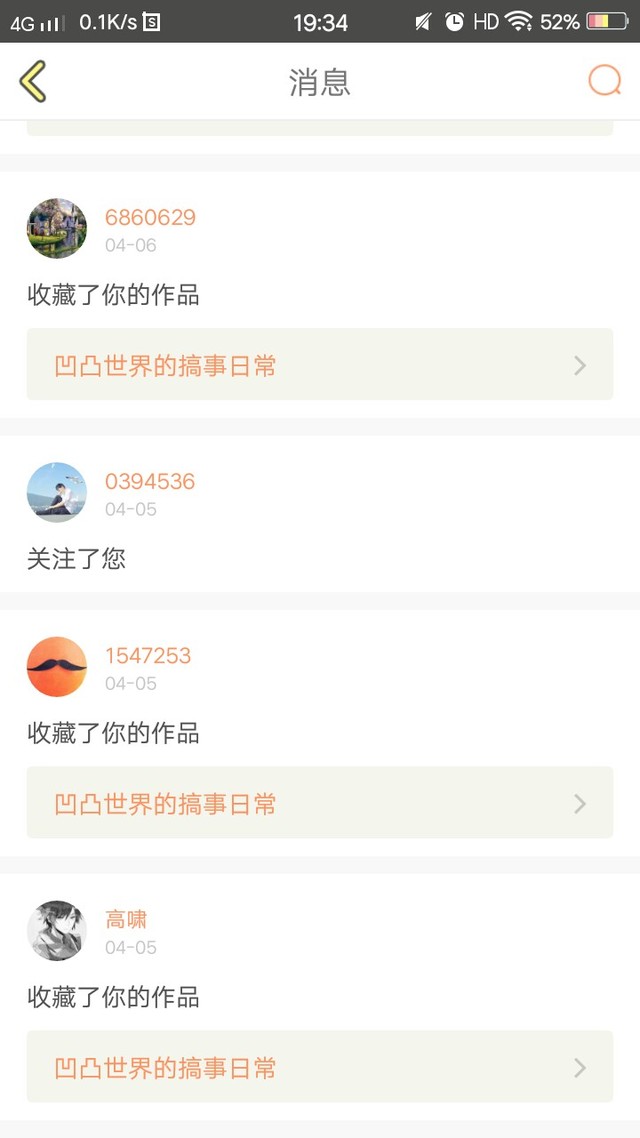Open 高啸's profile name link

[x=126, y=920]
